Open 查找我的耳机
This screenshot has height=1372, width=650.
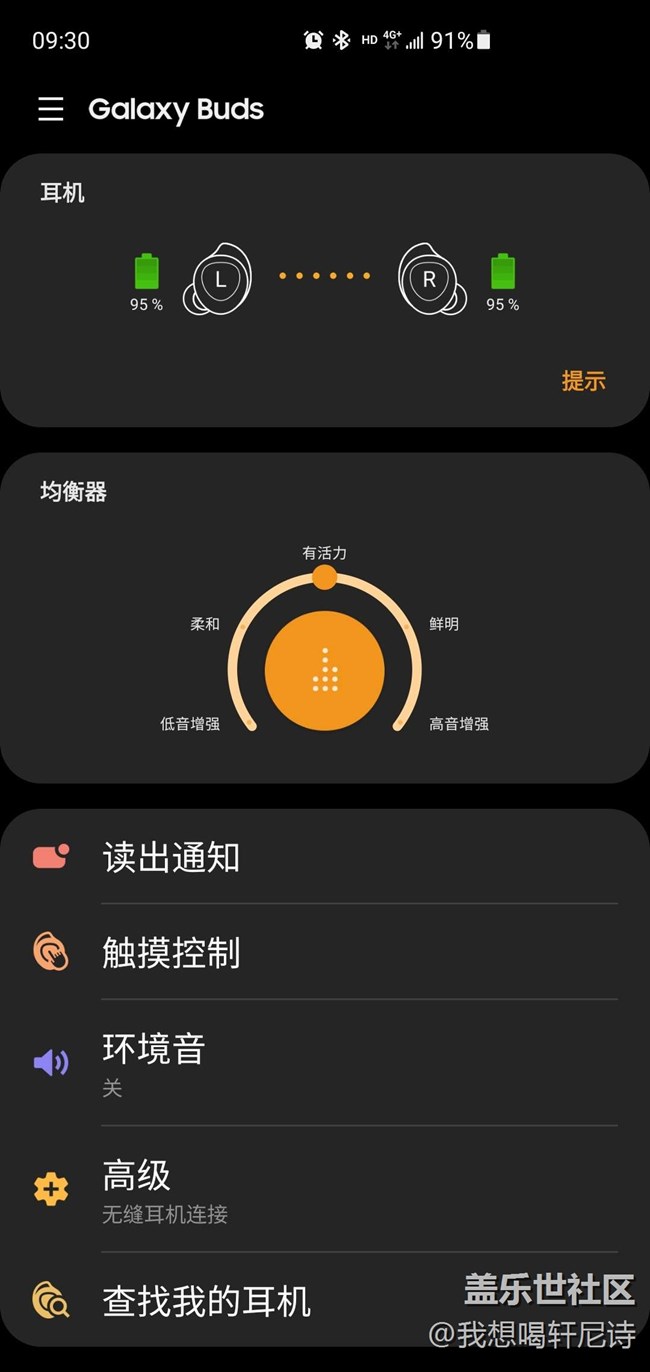click(207, 1300)
